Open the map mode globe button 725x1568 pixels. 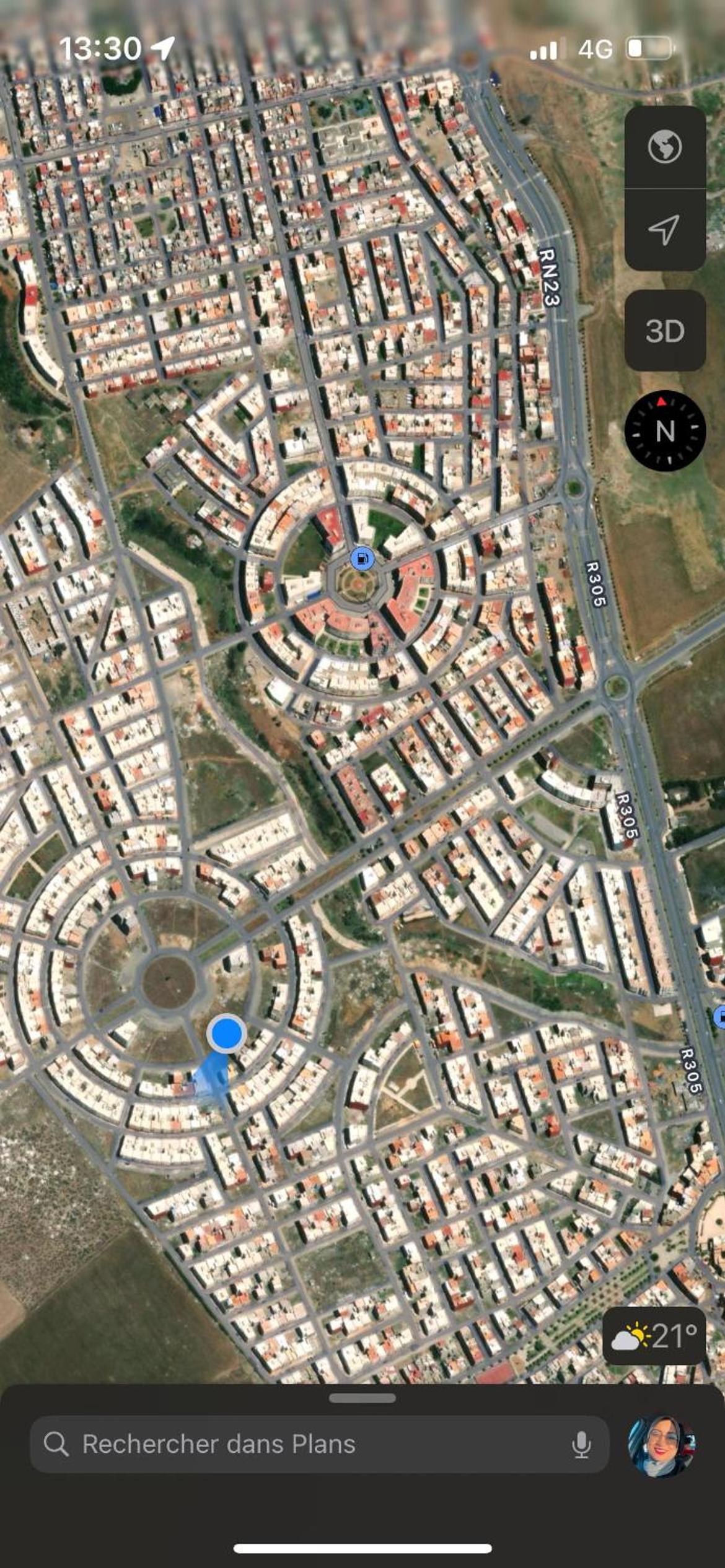click(665, 147)
